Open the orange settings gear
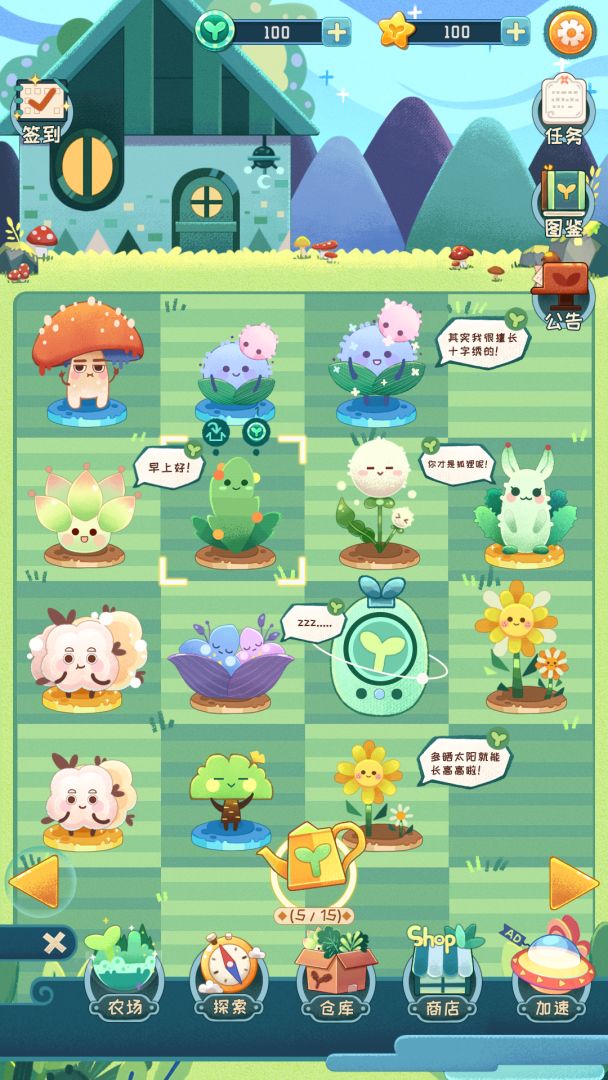The height and width of the screenshot is (1080, 608). click(569, 32)
